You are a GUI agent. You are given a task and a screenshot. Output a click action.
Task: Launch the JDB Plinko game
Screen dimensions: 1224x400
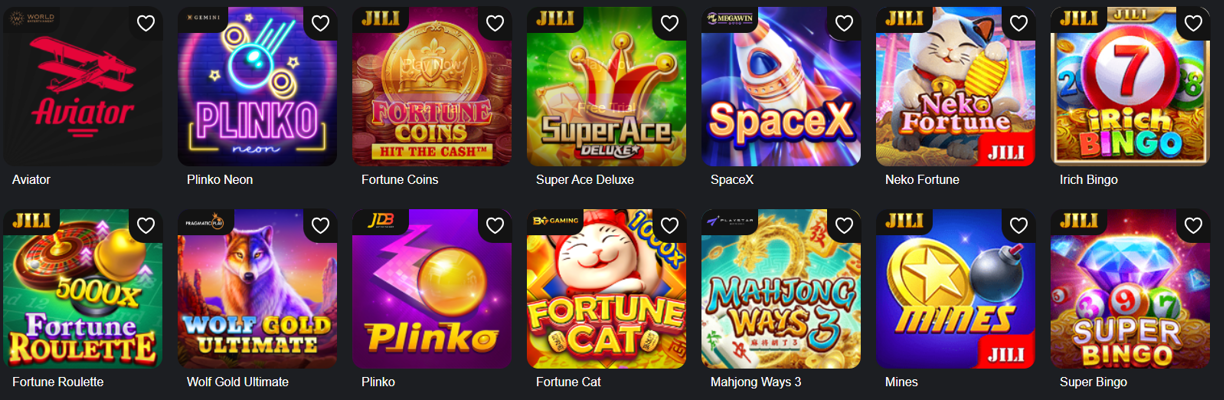pos(431,295)
